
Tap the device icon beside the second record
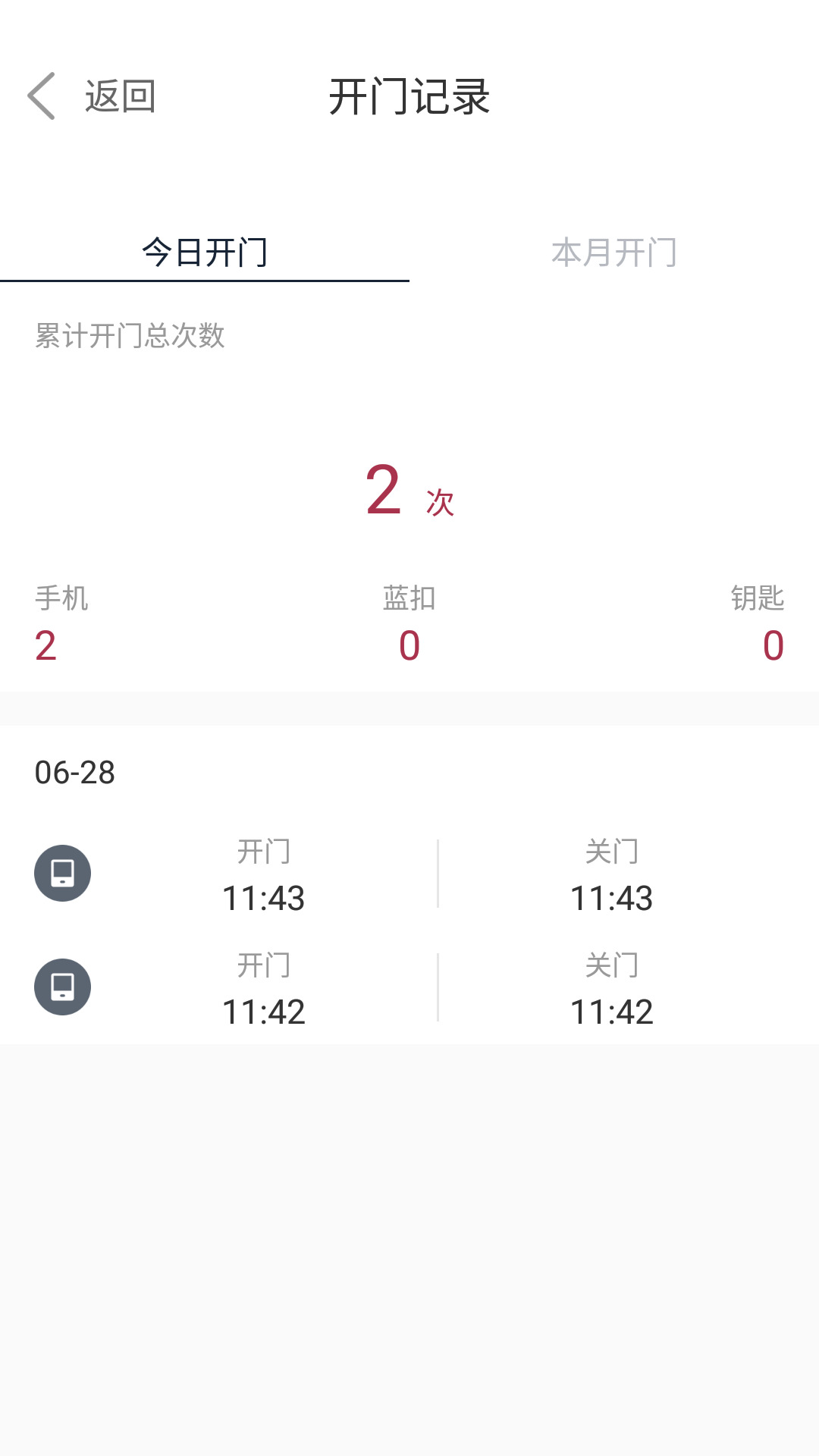point(64,987)
